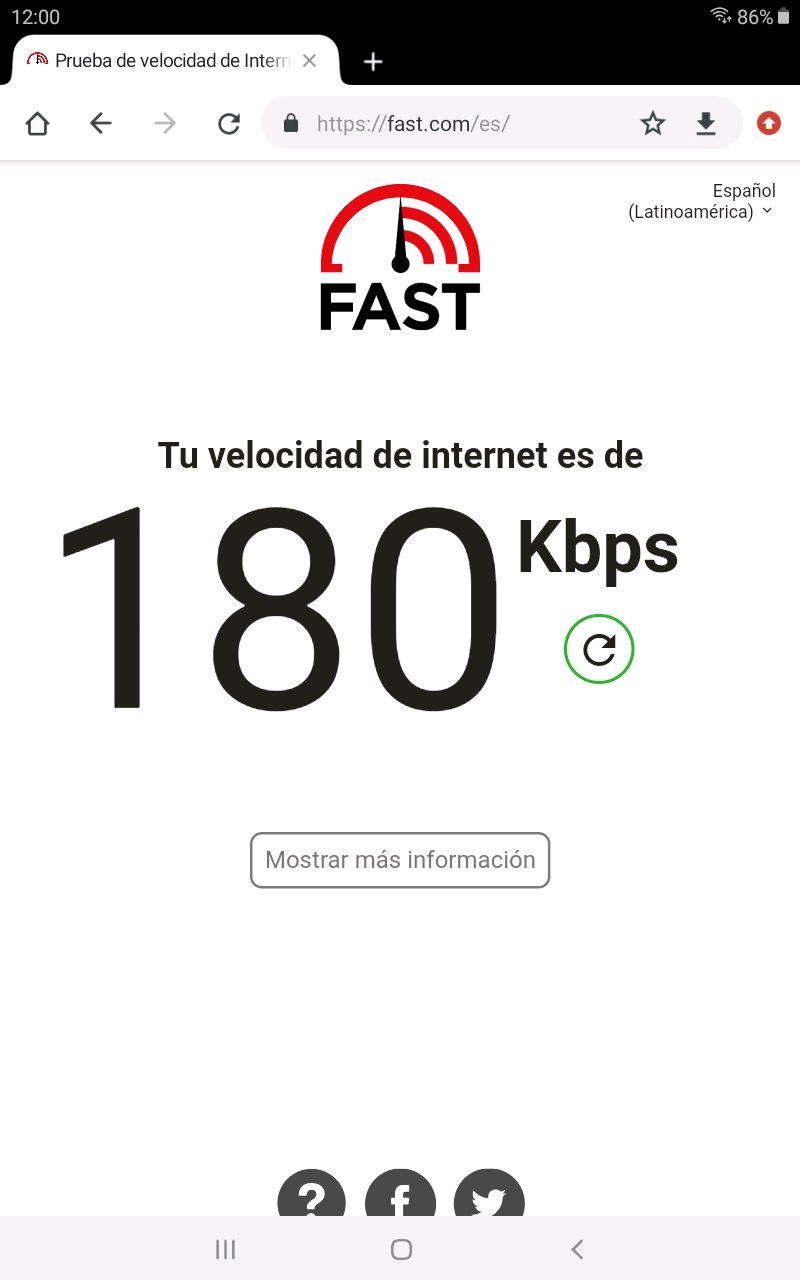Tap the red update arrow icon
The image size is (800, 1280).
click(x=768, y=123)
